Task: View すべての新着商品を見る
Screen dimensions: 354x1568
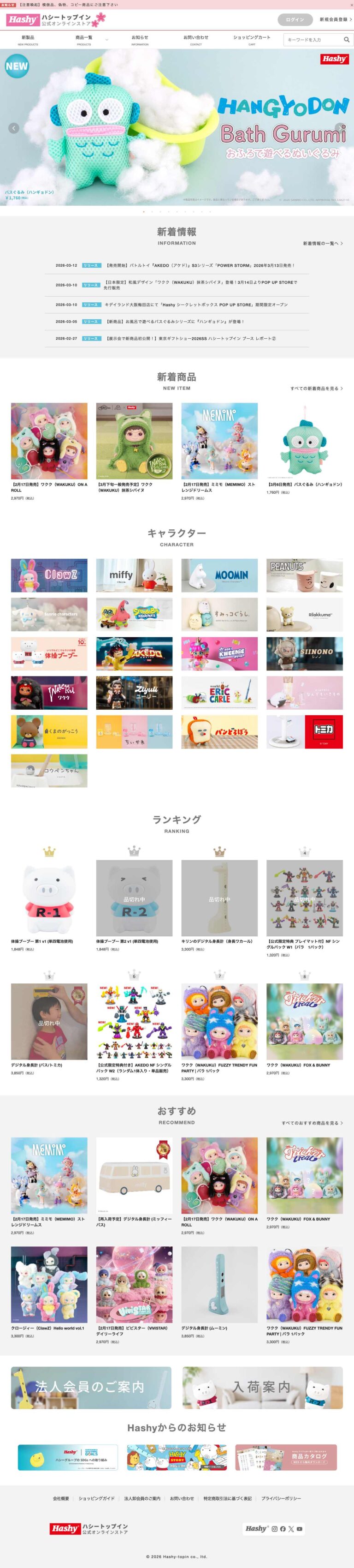Action: tap(316, 389)
